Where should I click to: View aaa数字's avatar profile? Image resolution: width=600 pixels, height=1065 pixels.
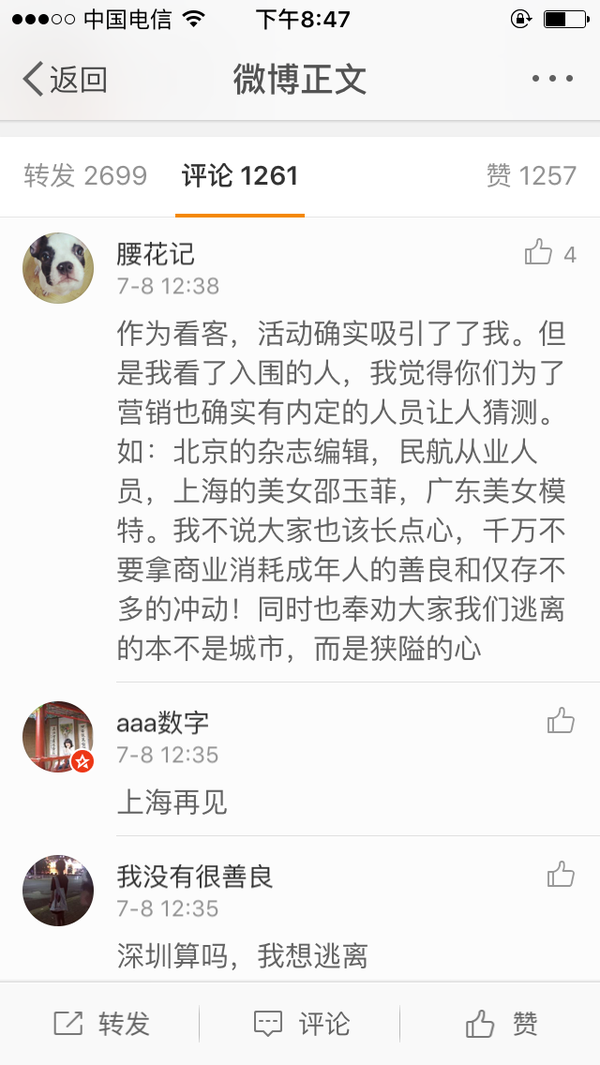click(x=58, y=736)
